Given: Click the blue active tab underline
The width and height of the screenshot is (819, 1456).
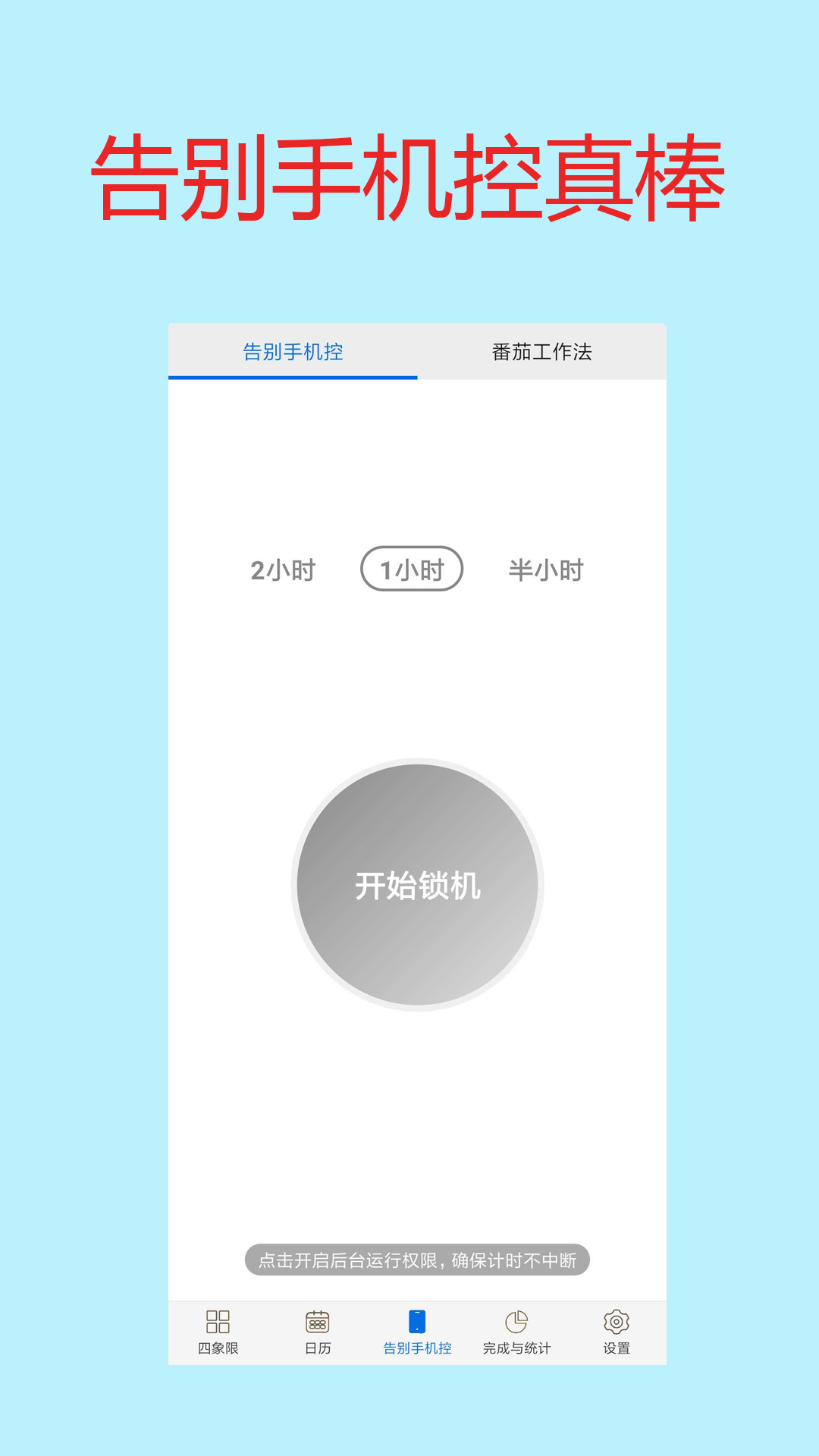Looking at the screenshot, I should pos(293,377).
